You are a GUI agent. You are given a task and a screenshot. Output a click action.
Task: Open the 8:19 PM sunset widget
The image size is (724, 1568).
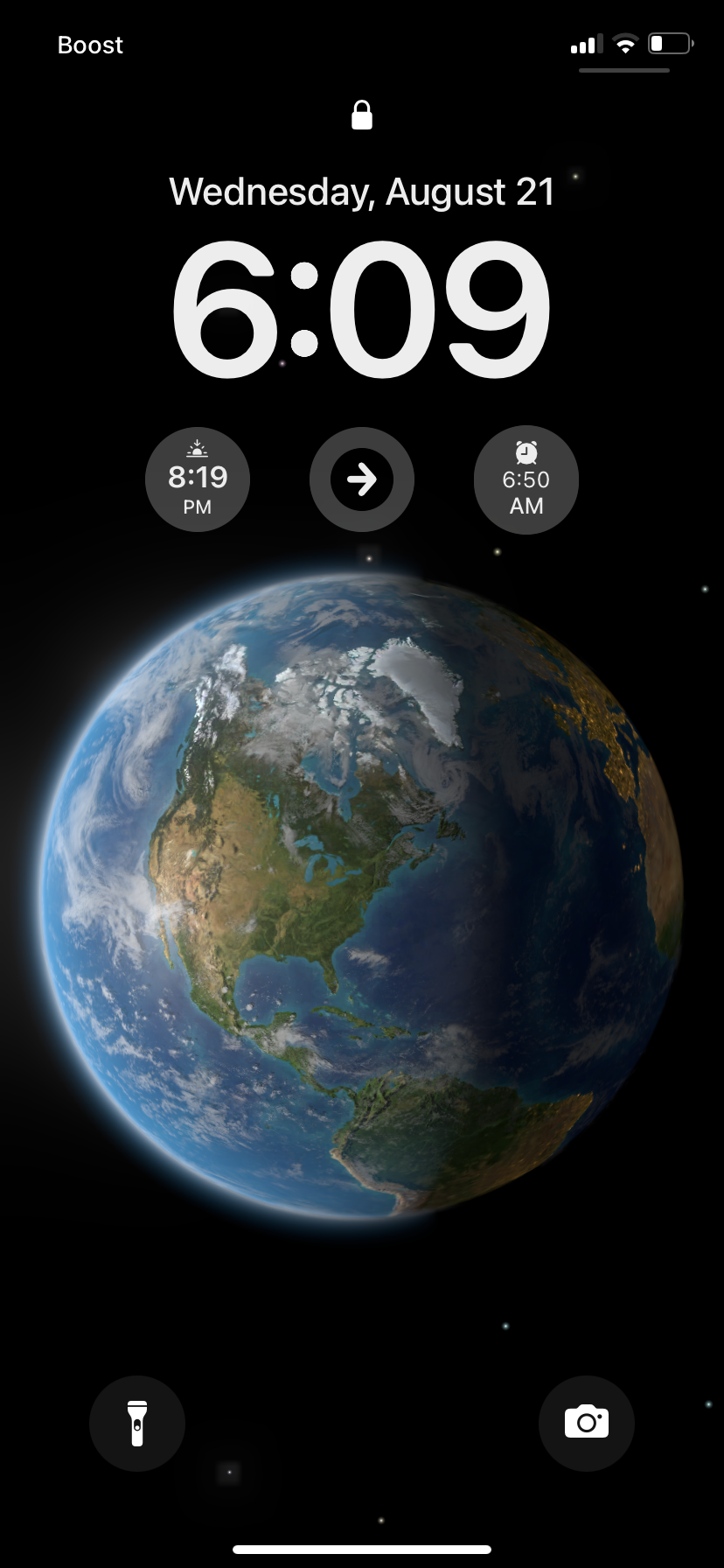pyautogui.click(x=198, y=479)
